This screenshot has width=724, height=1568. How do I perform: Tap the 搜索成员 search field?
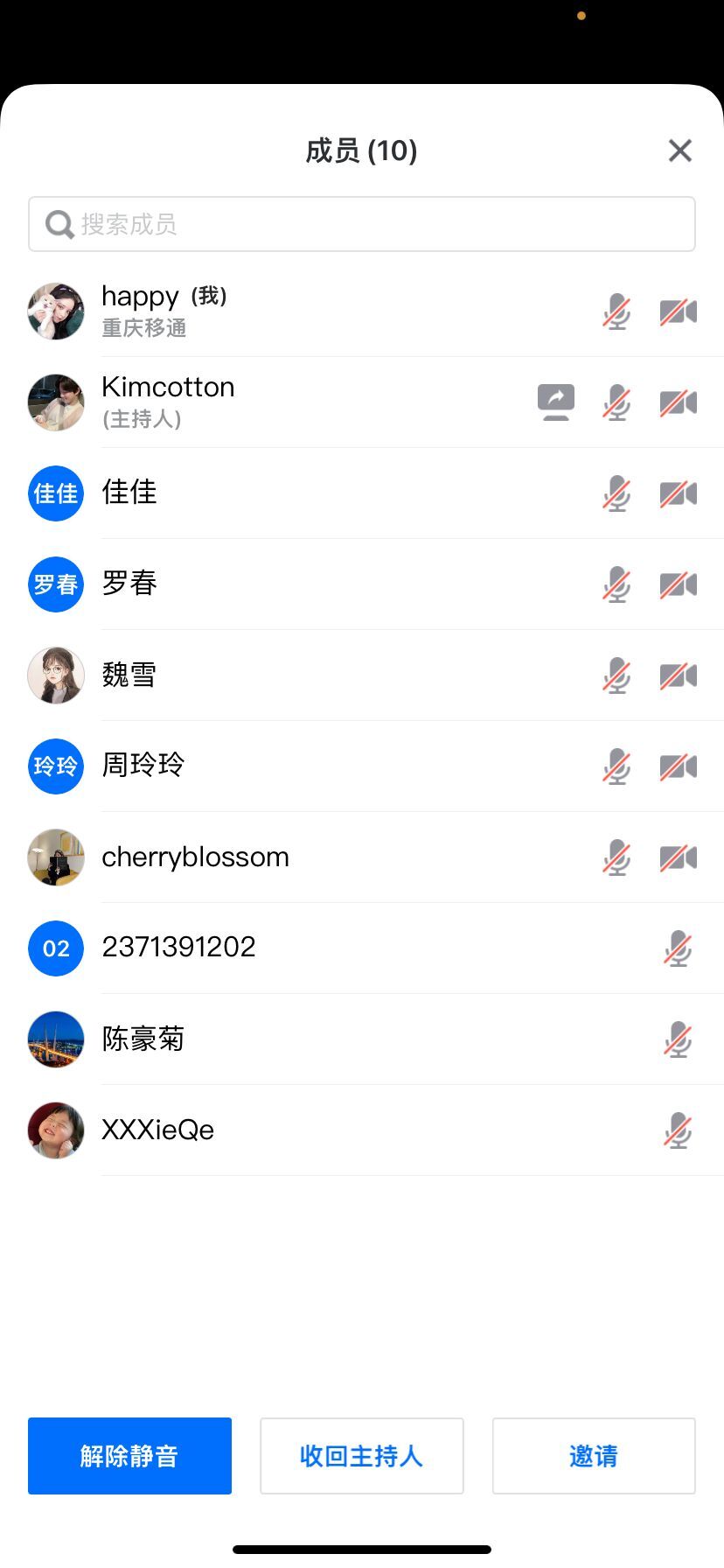click(362, 224)
